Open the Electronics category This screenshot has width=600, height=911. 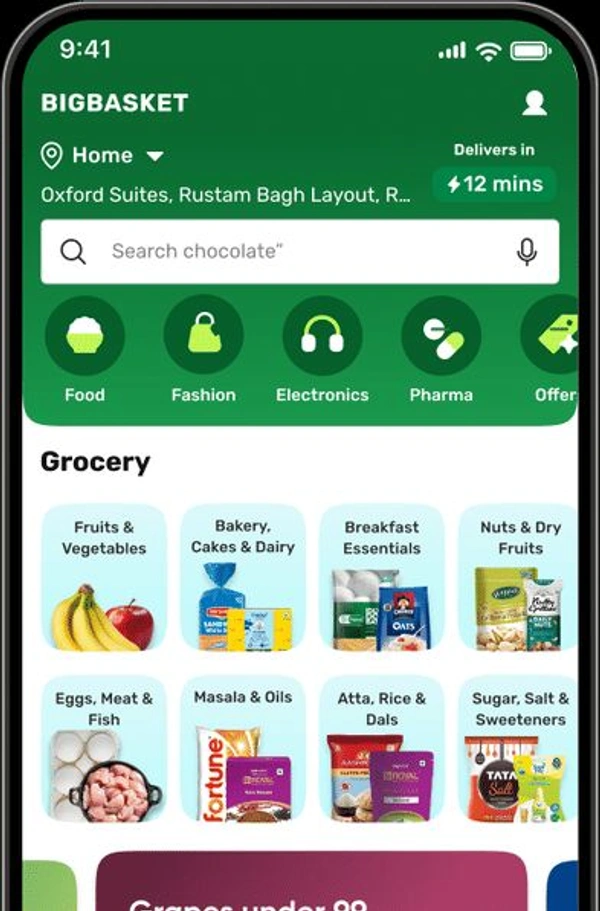(322, 336)
